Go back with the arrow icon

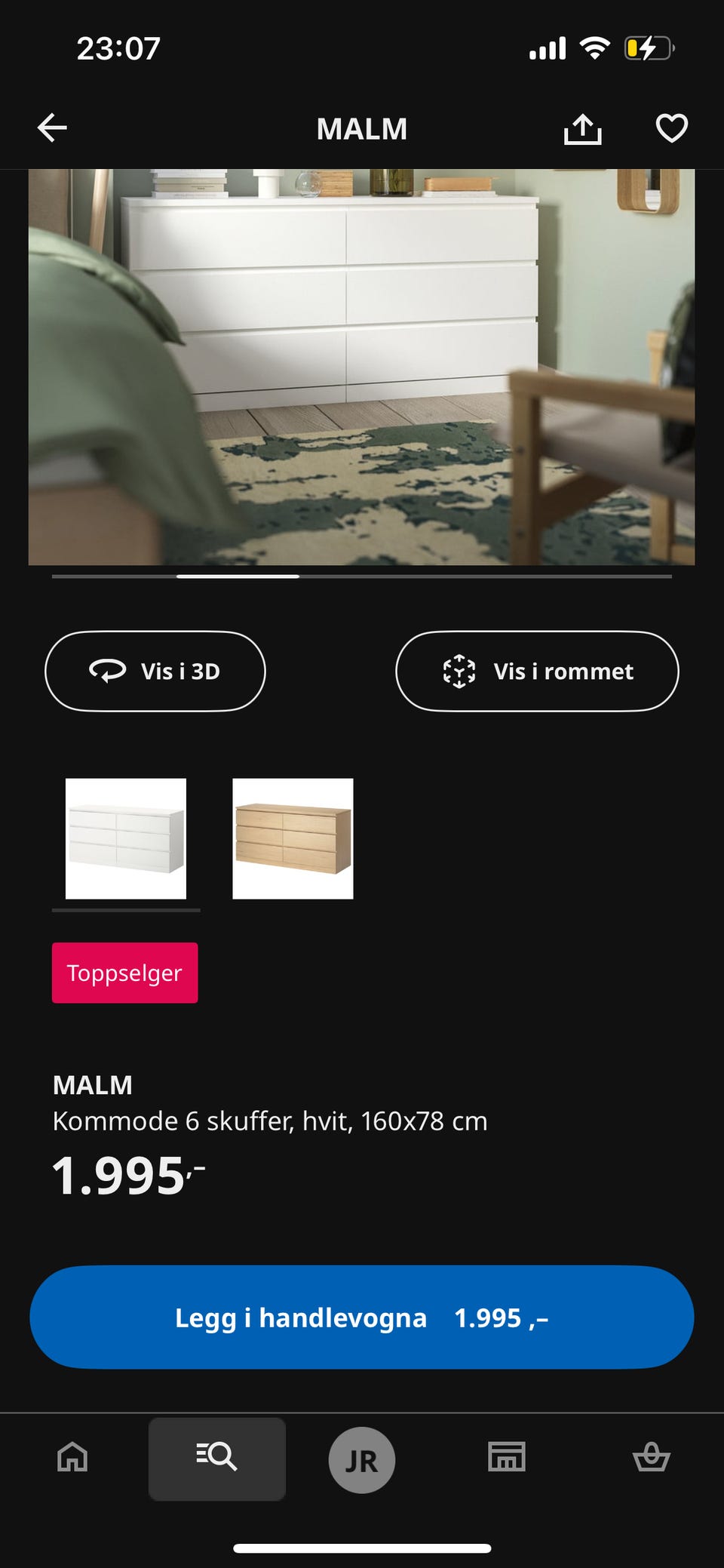(51, 128)
